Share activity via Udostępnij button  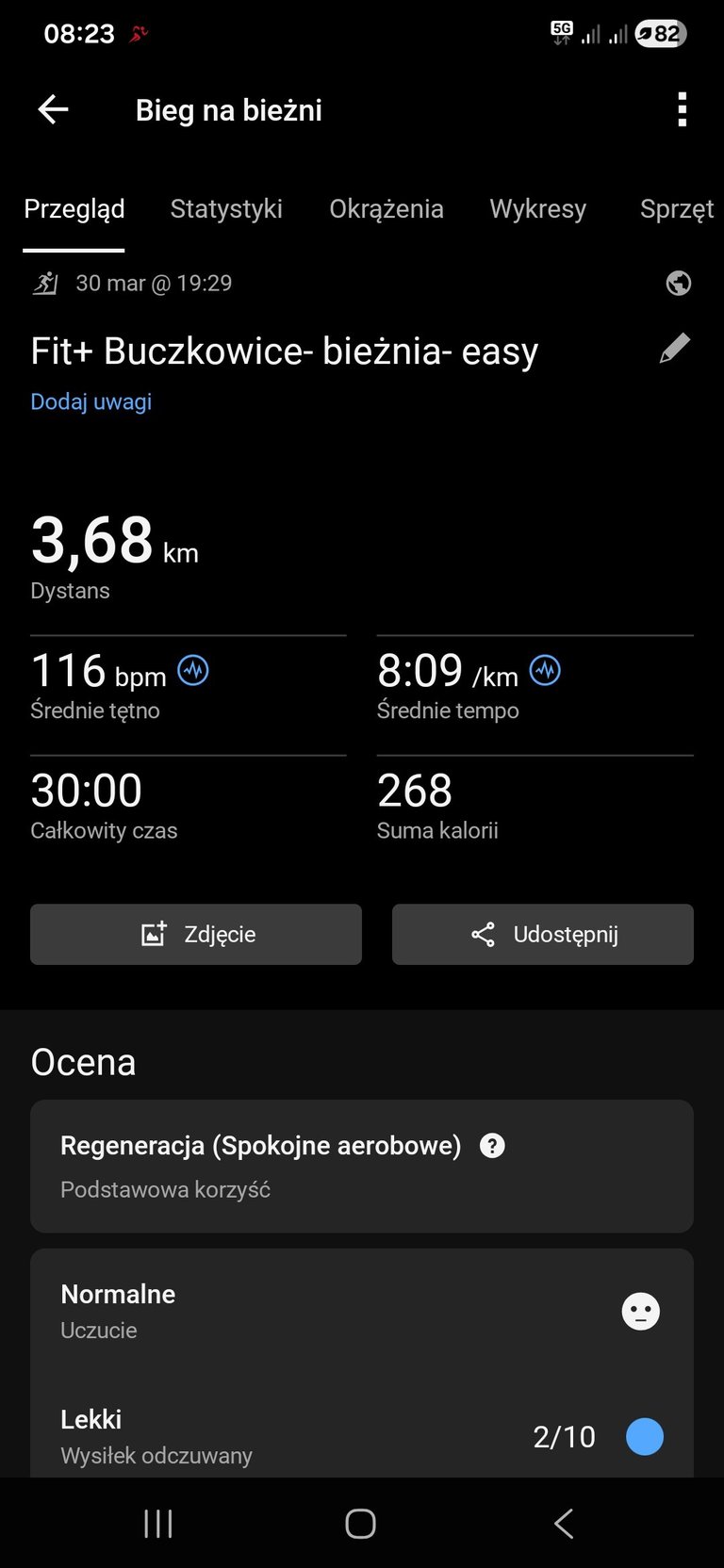click(x=543, y=934)
